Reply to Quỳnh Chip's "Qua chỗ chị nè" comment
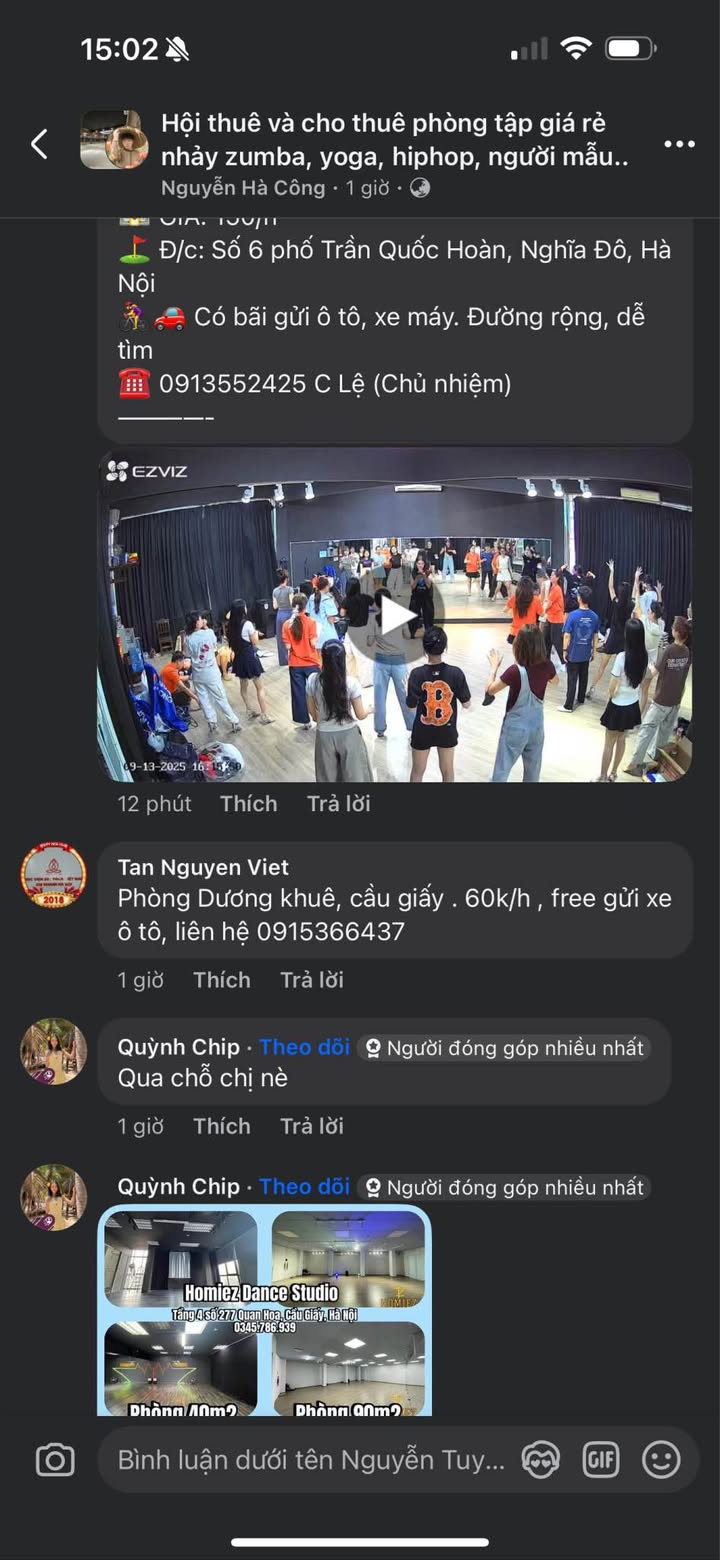 click(312, 1126)
